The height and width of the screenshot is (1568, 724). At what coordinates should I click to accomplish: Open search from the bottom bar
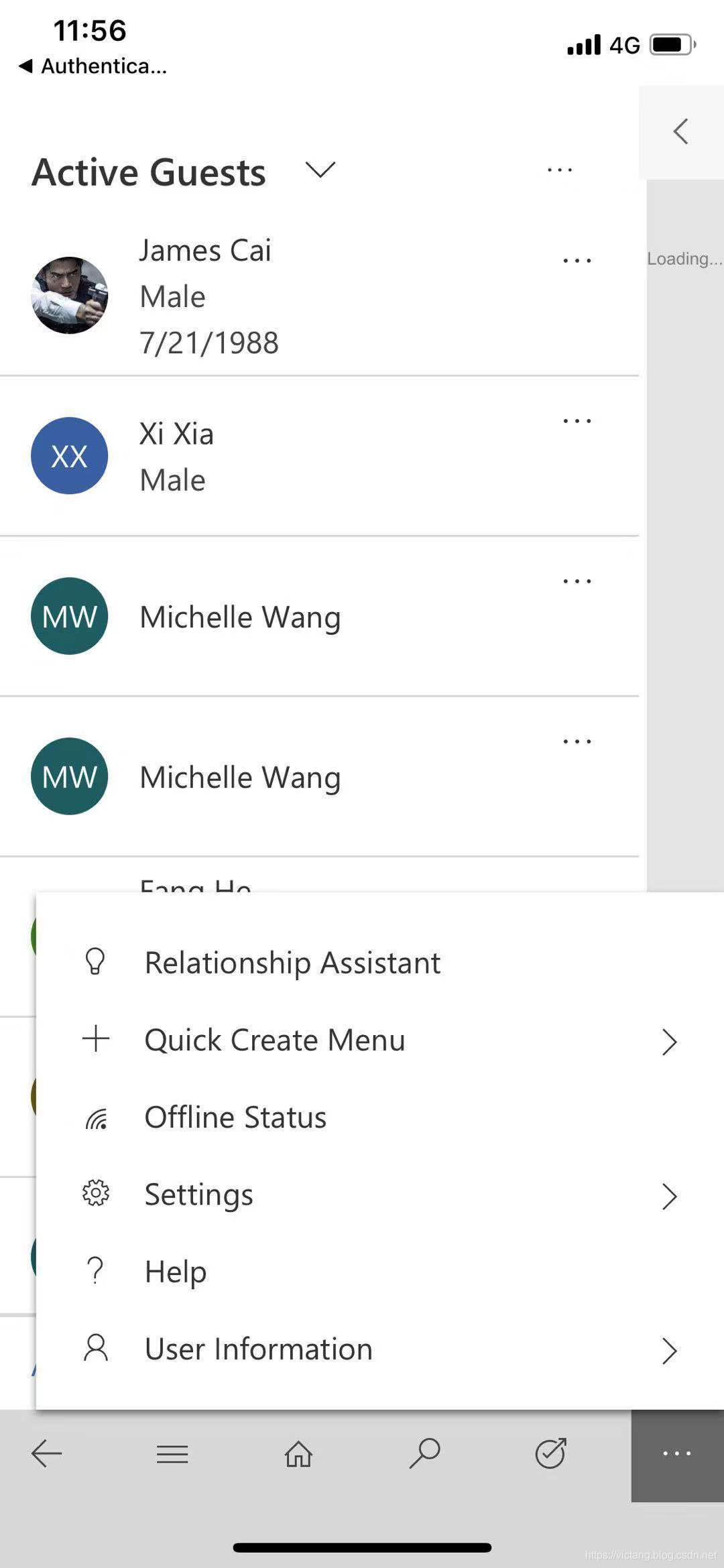pos(424,1454)
